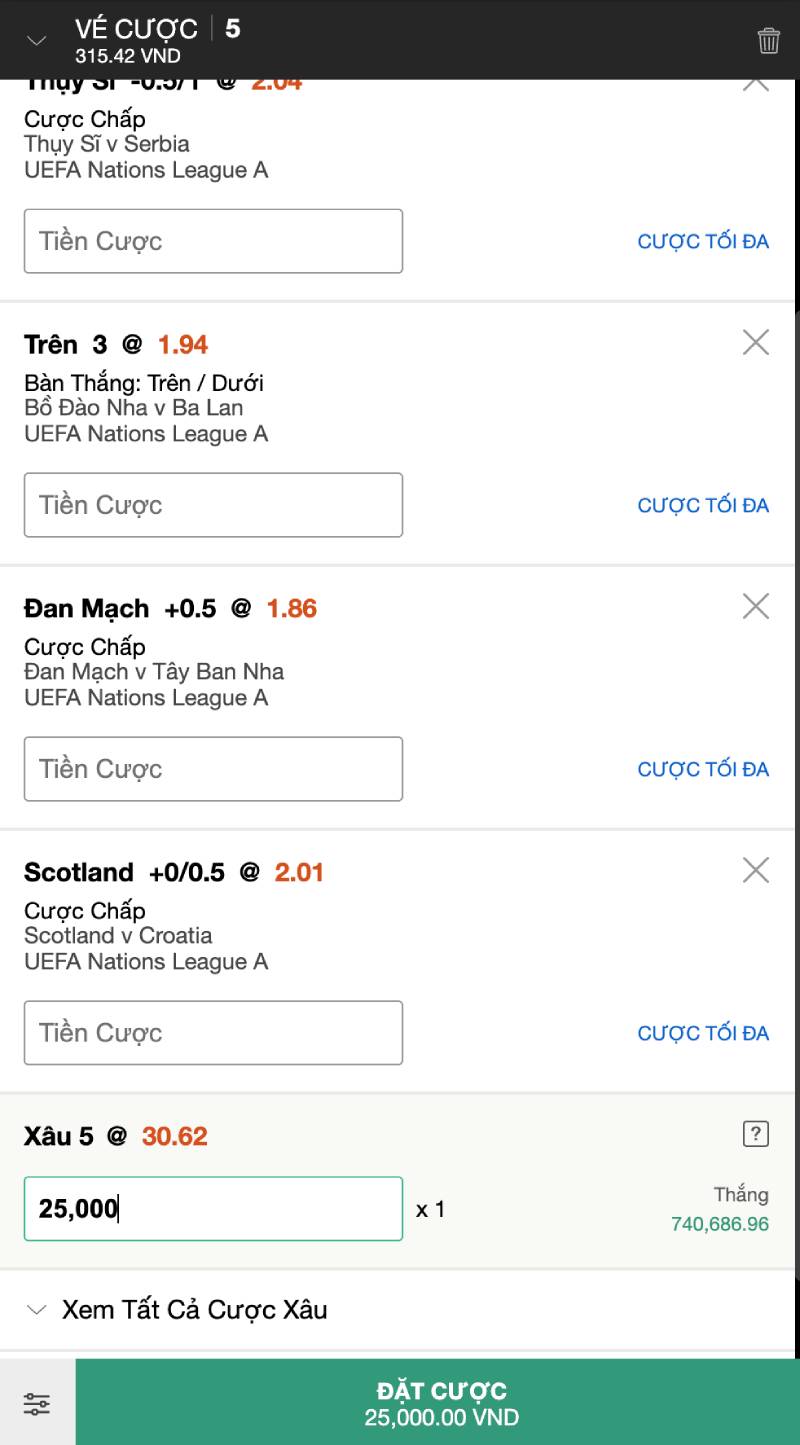Use CƯỢC TỐI ĐA for Scotland v Croatia
Screen dimensions: 800x1445
point(703,1033)
